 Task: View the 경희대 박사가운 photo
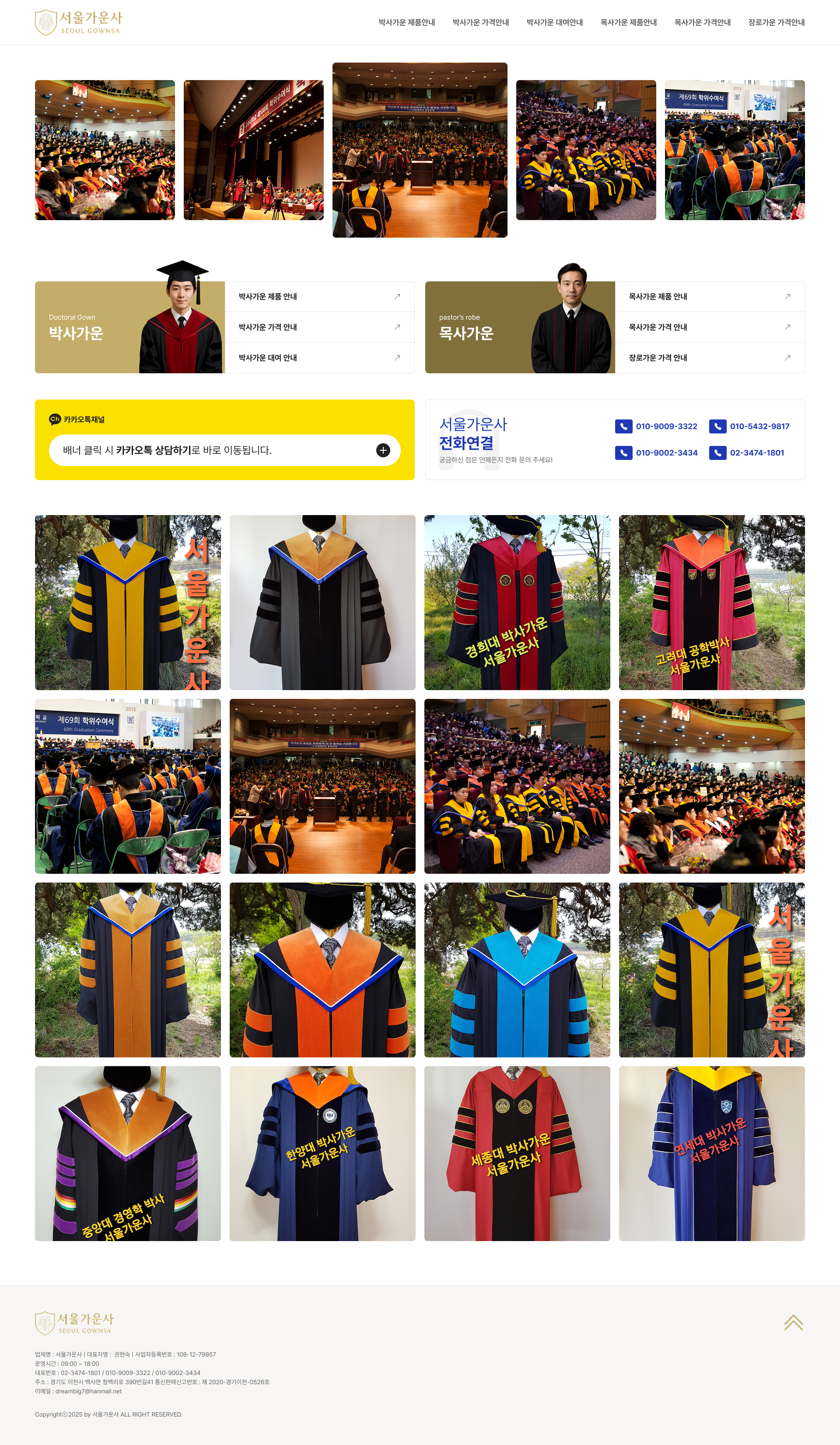[x=517, y=602]
